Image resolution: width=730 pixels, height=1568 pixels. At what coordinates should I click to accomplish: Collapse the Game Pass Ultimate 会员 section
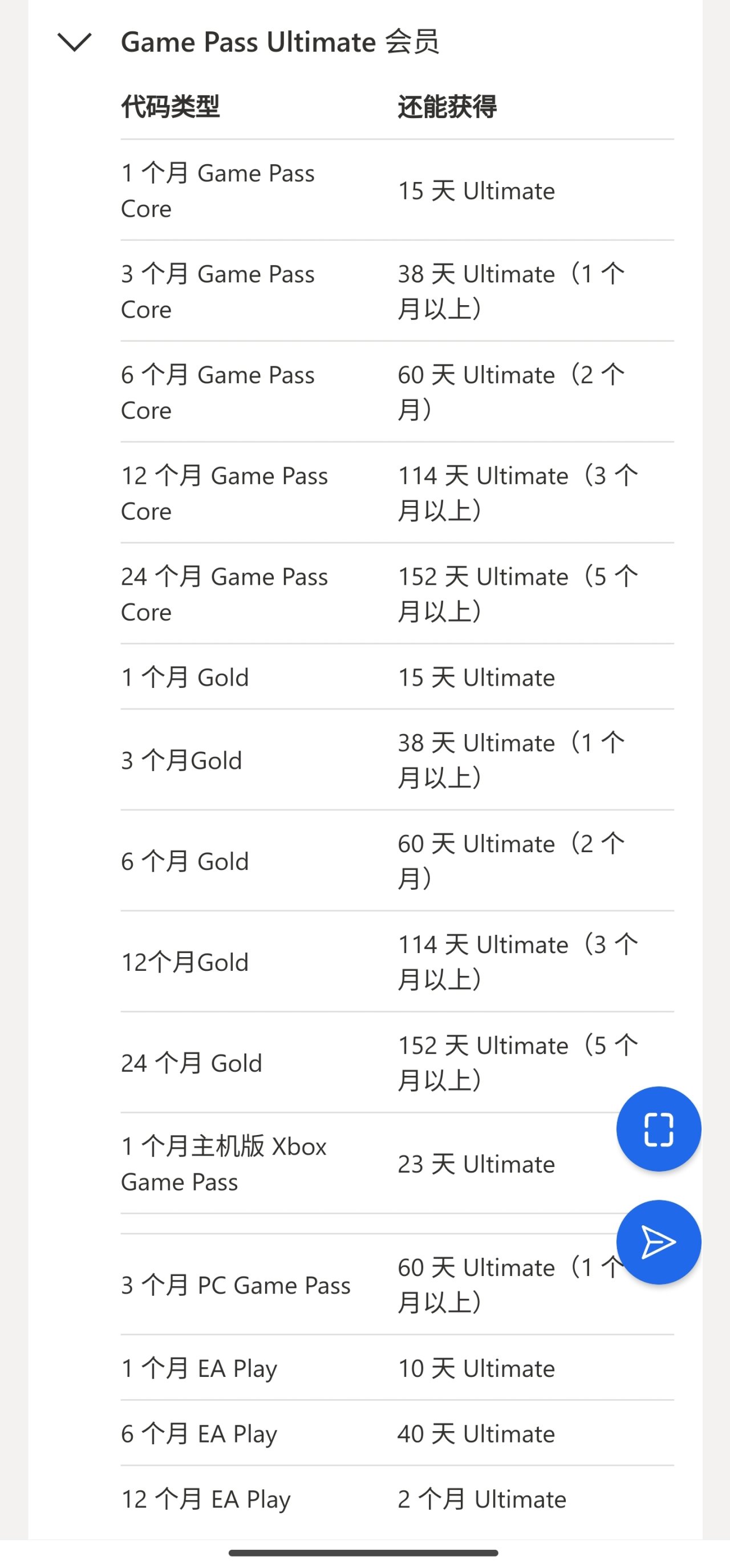click(74, 42)
